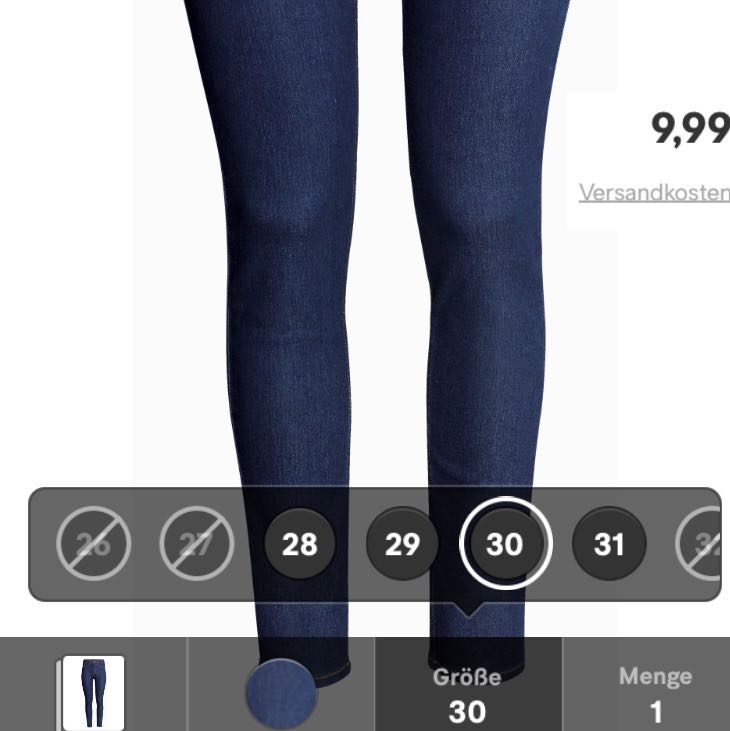Select size 28
The height and width of the screenshot is (731, 730).
click(x=300, y=545)
